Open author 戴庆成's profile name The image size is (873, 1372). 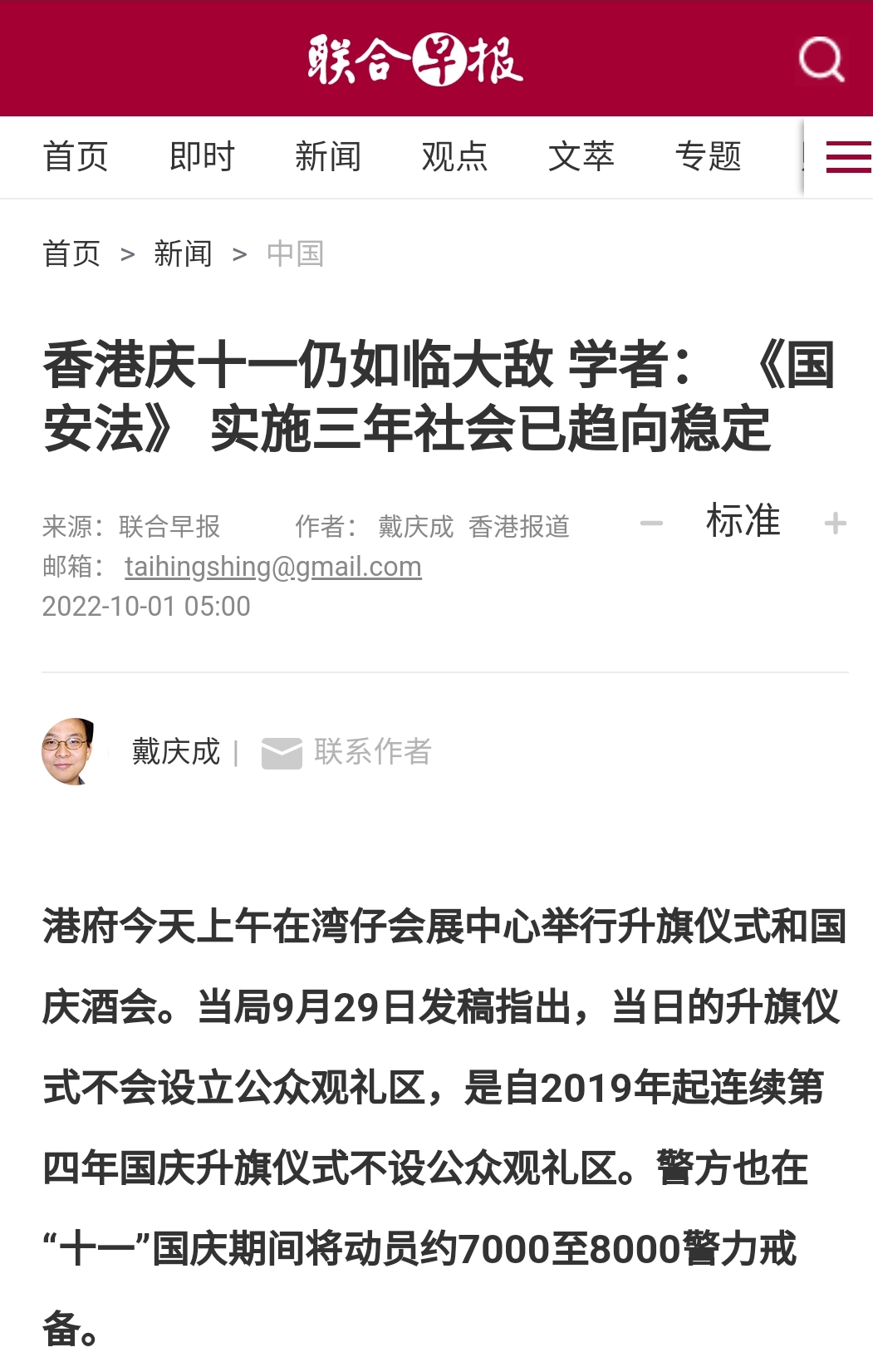click(x=175, y=752)
